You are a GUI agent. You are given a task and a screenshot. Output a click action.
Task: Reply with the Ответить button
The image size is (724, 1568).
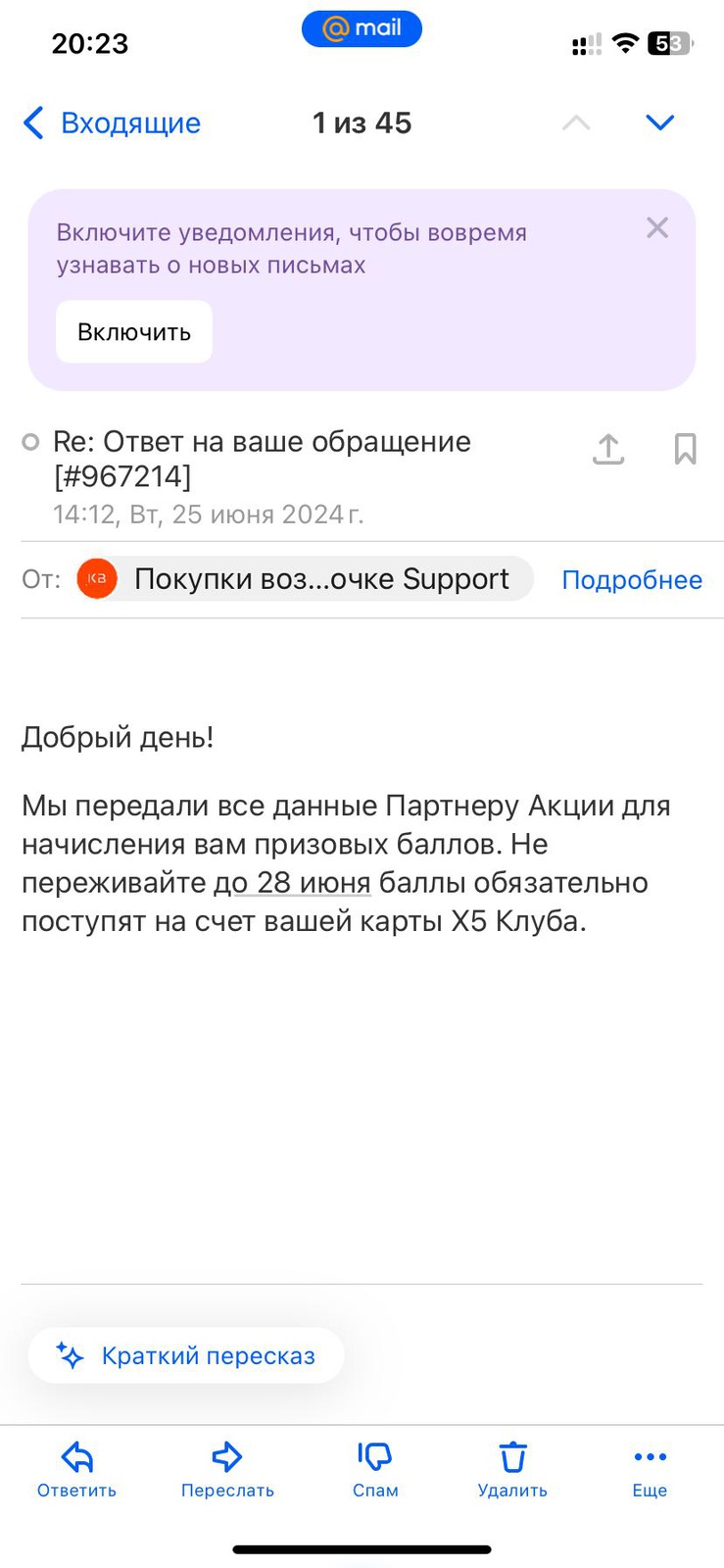click(76, 1468)
